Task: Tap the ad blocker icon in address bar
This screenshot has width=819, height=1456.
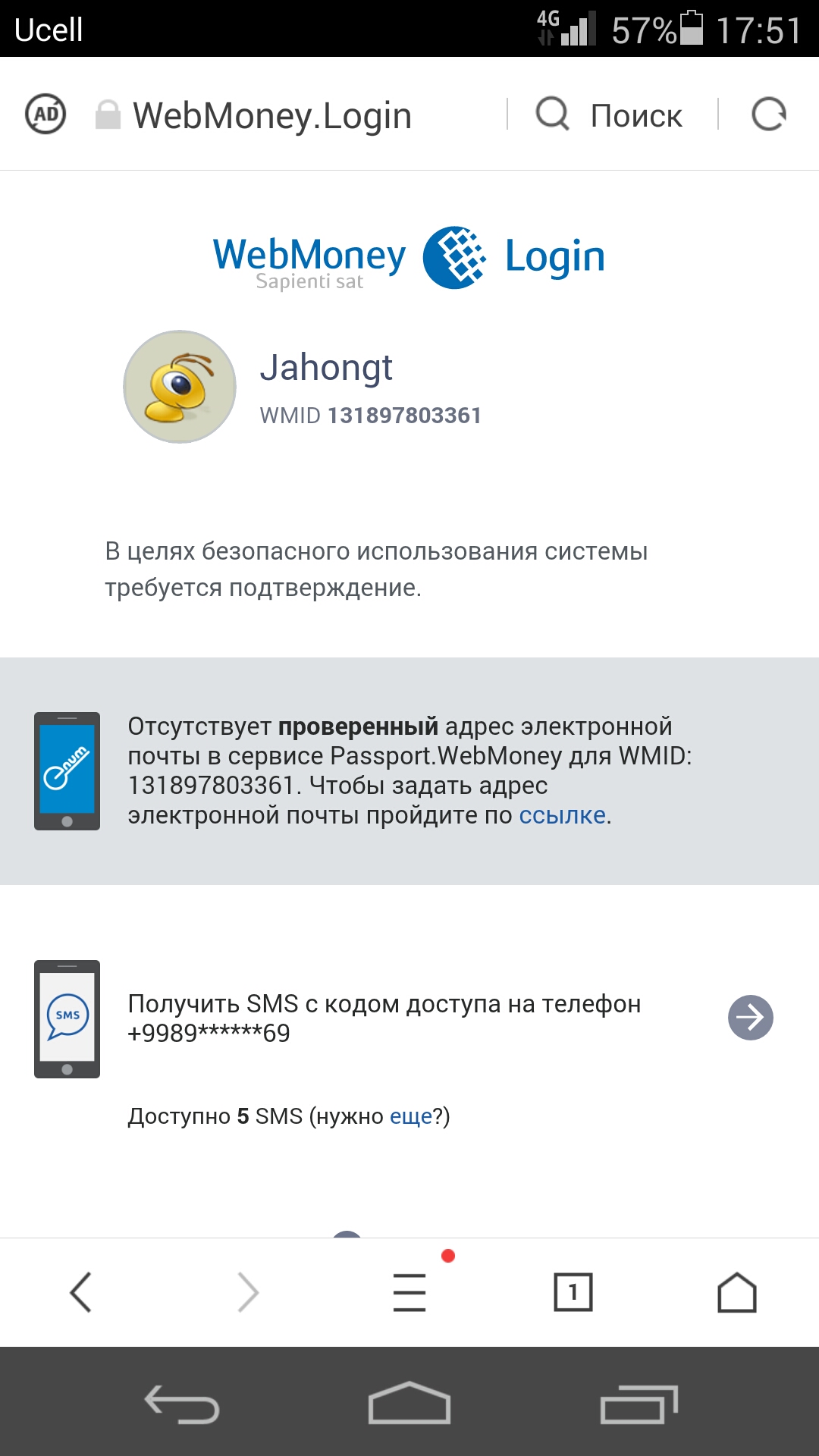Action: pos(45,115)
